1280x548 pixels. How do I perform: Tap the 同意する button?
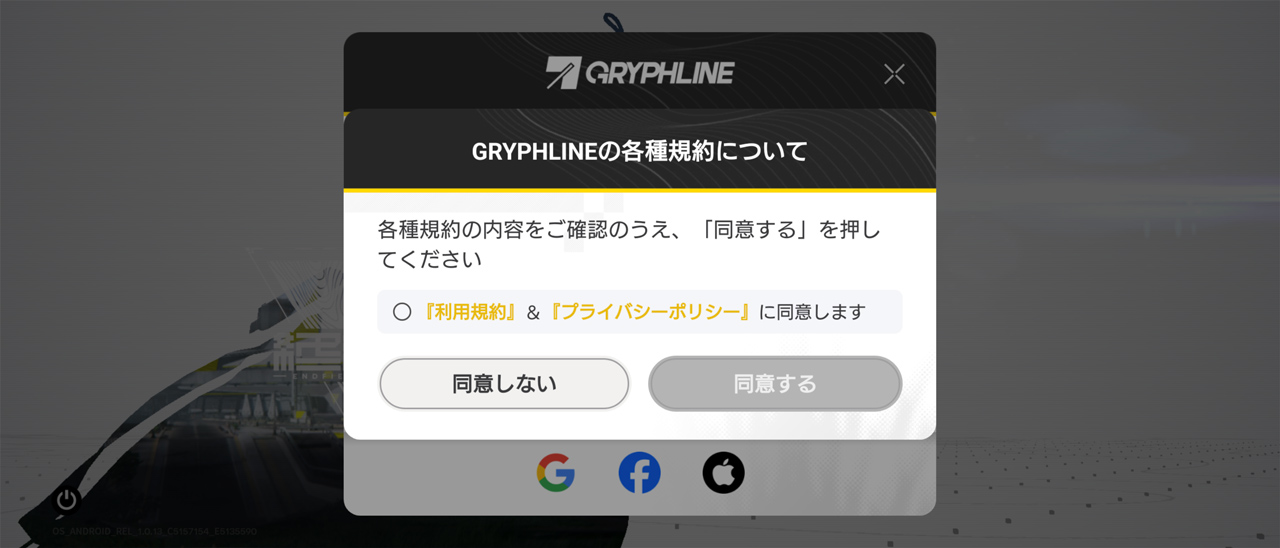tap(775, 384)
